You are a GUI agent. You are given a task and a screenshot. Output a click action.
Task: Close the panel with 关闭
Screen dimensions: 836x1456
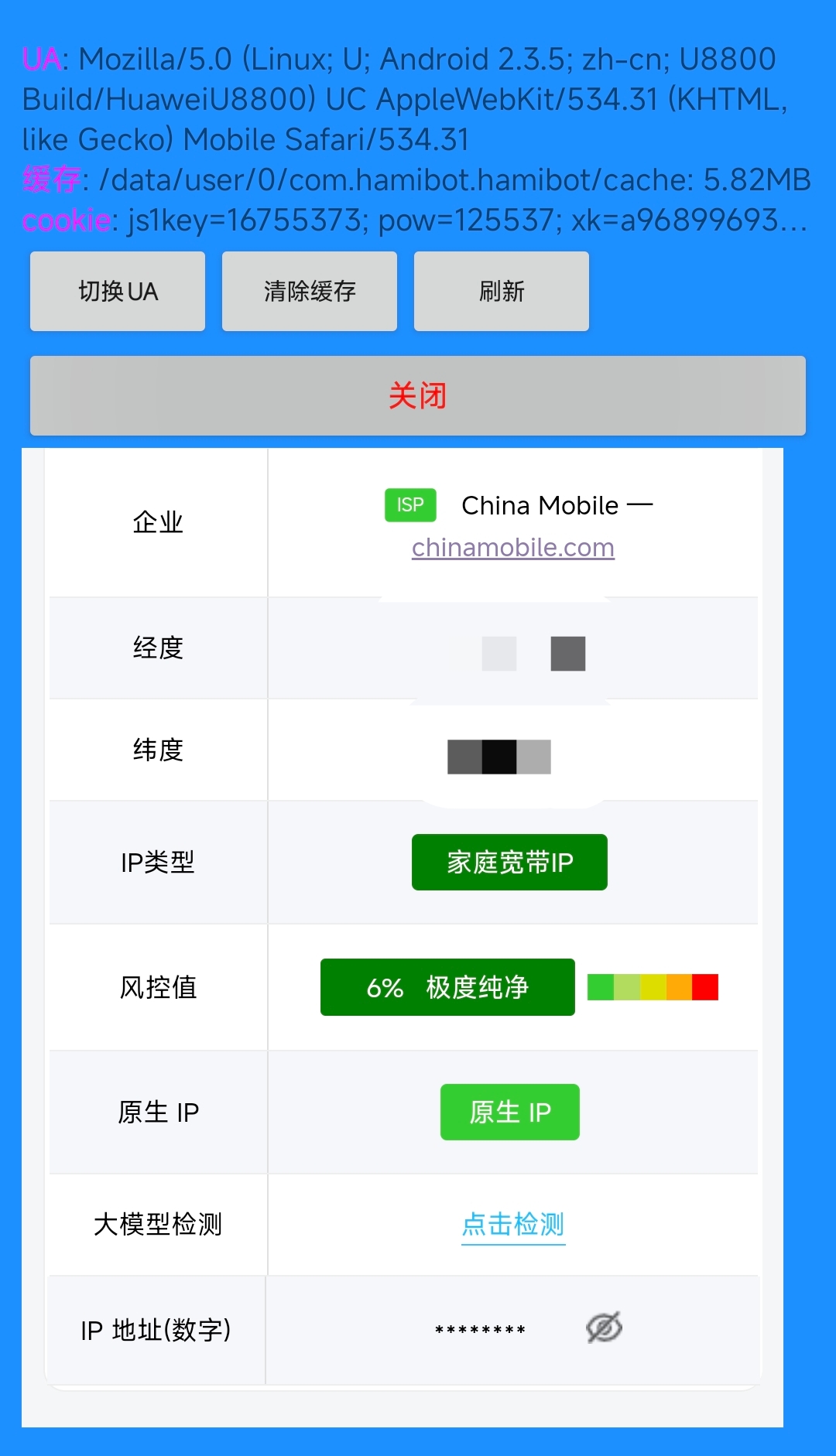(418, 396)
